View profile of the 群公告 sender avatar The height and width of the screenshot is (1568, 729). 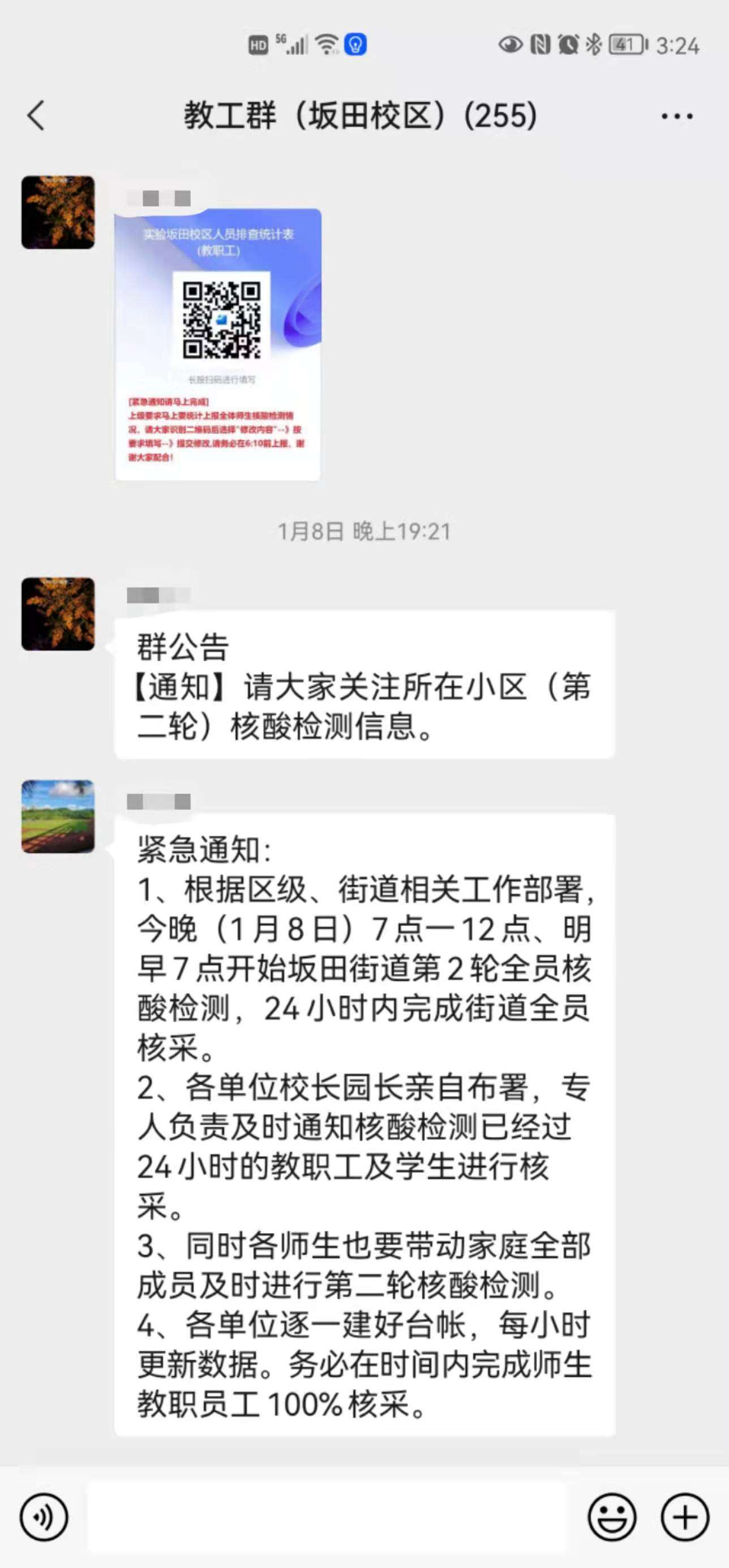58,614
